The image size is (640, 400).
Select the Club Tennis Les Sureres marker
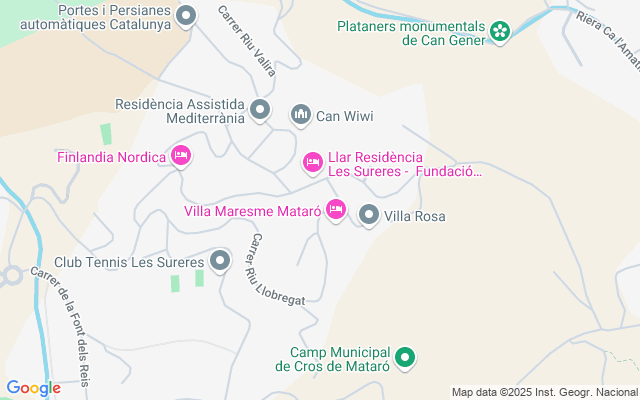click(221, 262)
